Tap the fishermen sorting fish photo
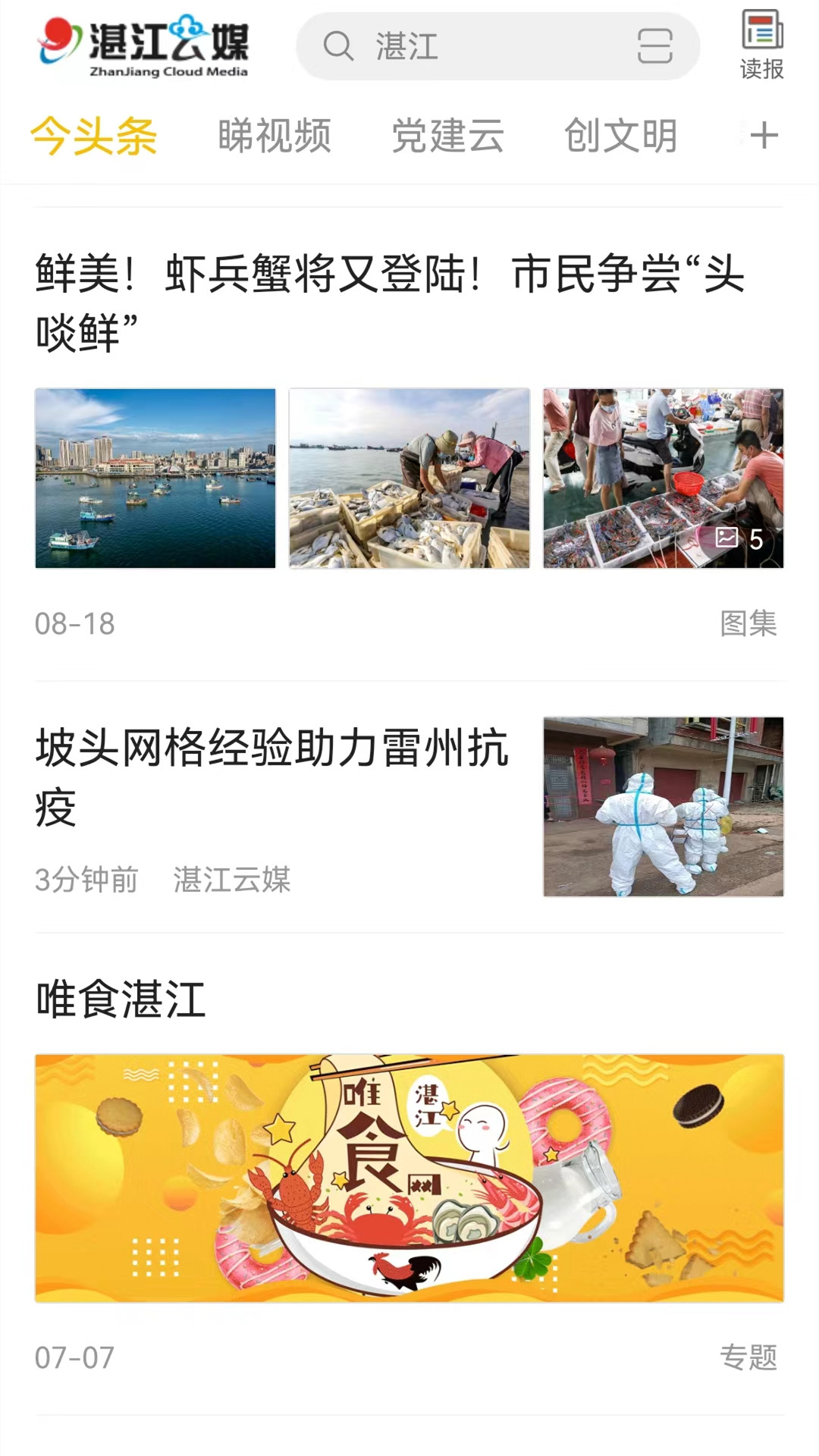819x1456 pixels. (409, 476)
